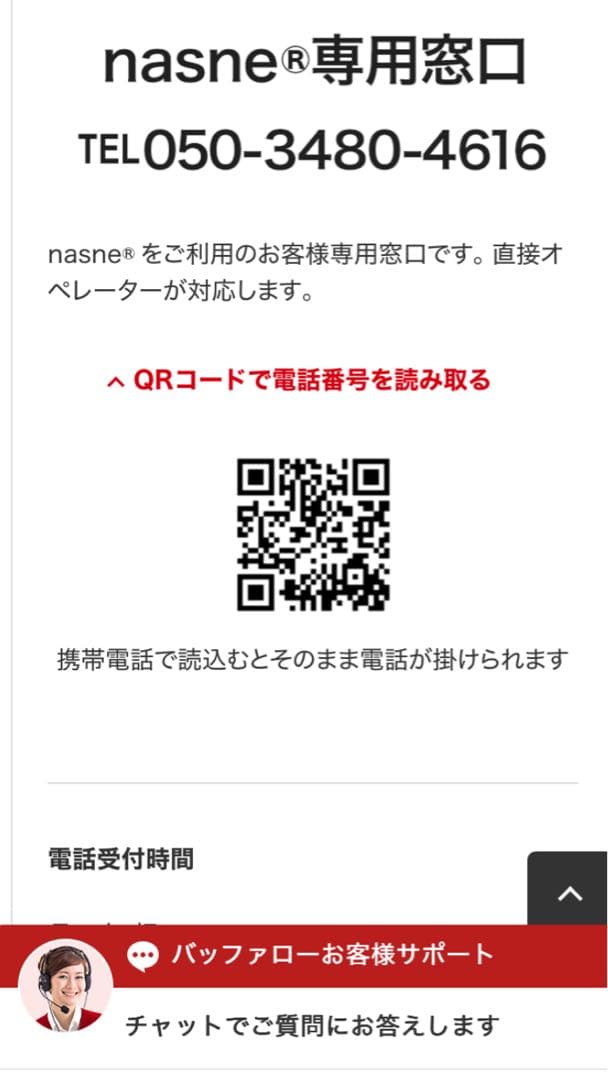Jump back to top with the up arrow
The height and width of the screenshot is (1080, 608).
point(568,893)
